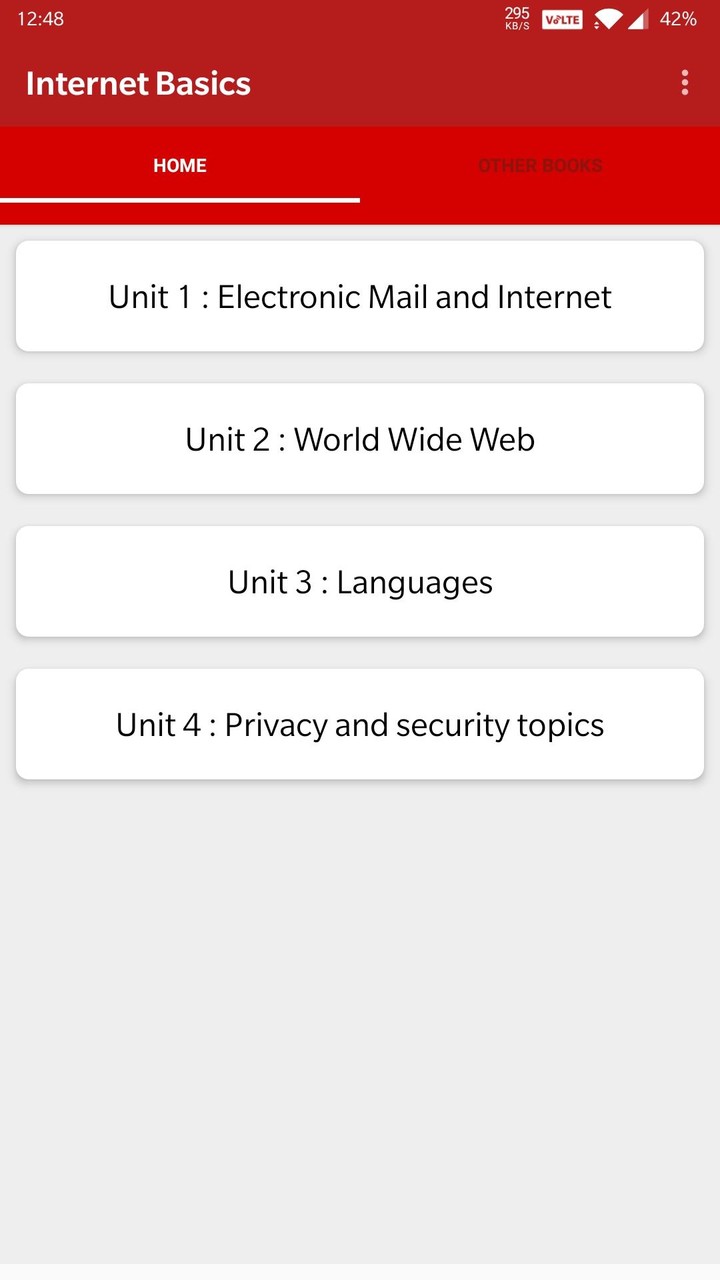Viewport: 720px width, 1280px height.
Task: Select the HOME tab
Action: point(180,165)
